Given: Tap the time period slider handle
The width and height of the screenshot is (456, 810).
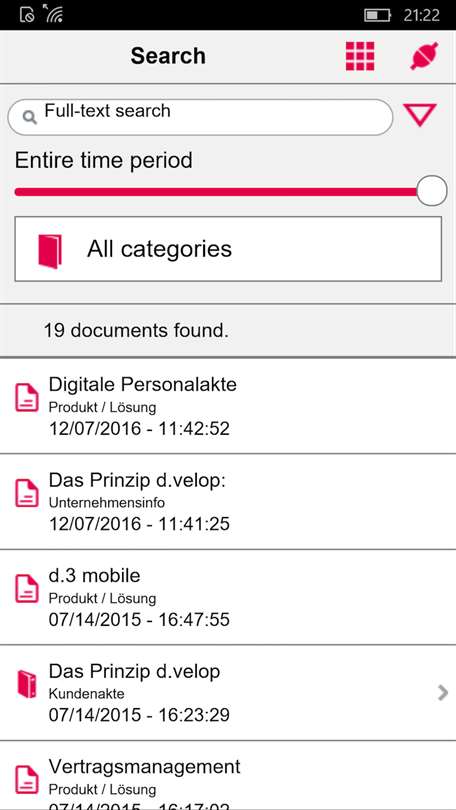Looking at the screenshot, I should click(x=432, y=191).
